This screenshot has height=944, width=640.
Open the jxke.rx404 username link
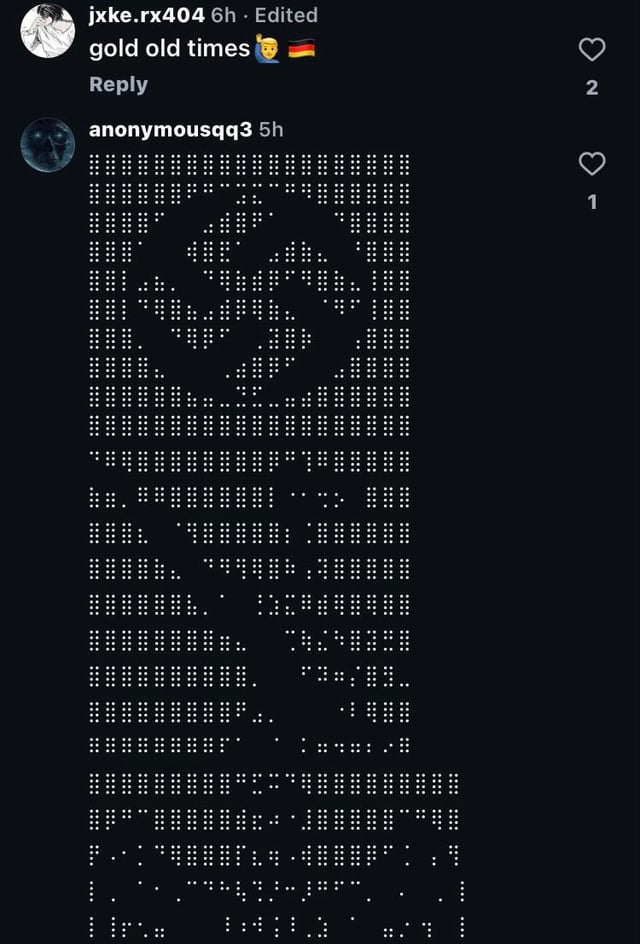point(146,15)
